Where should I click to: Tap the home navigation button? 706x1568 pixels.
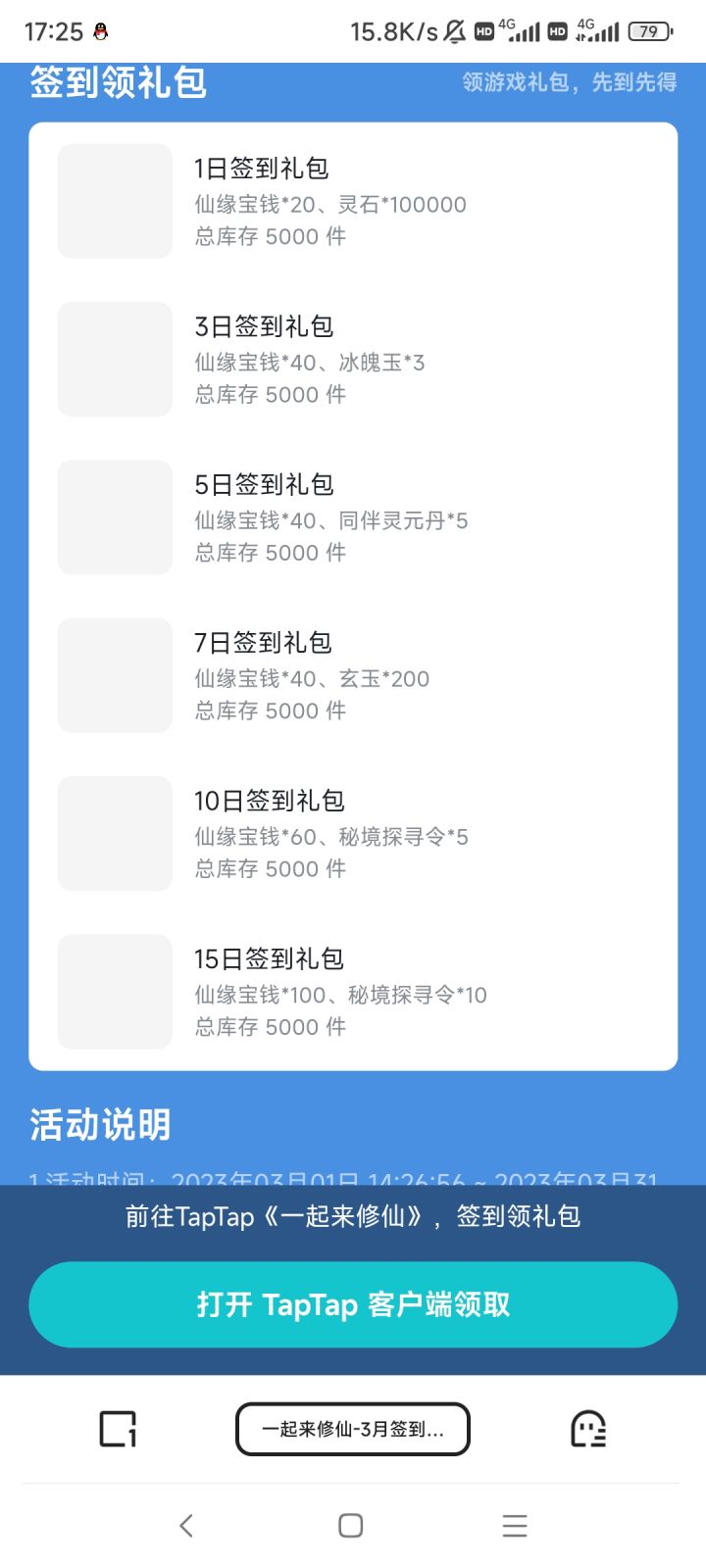click(x=349, y=1525)
